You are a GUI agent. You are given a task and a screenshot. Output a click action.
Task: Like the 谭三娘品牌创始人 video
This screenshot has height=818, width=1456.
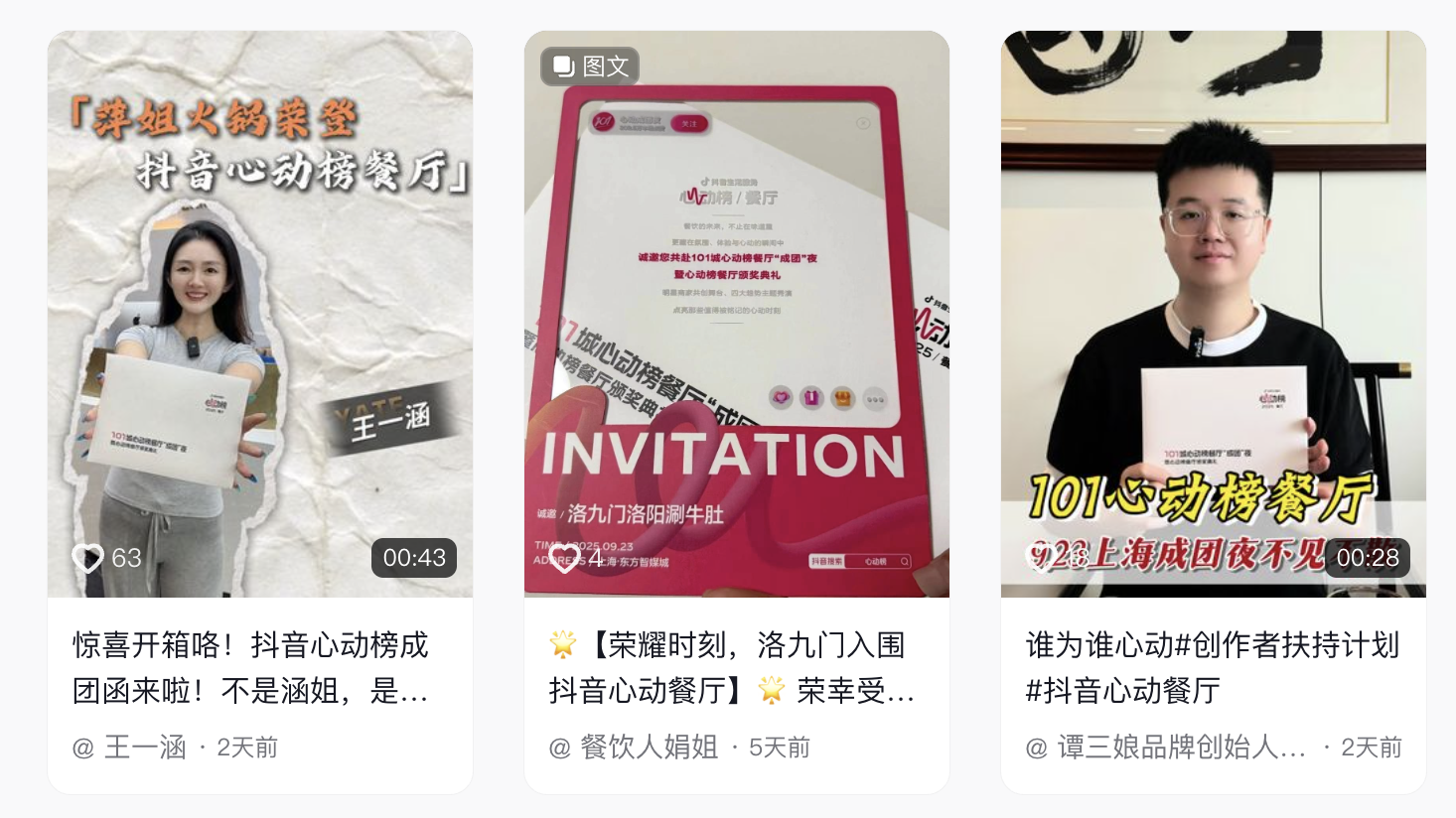pyautogui.click(x=1040, y=557)
